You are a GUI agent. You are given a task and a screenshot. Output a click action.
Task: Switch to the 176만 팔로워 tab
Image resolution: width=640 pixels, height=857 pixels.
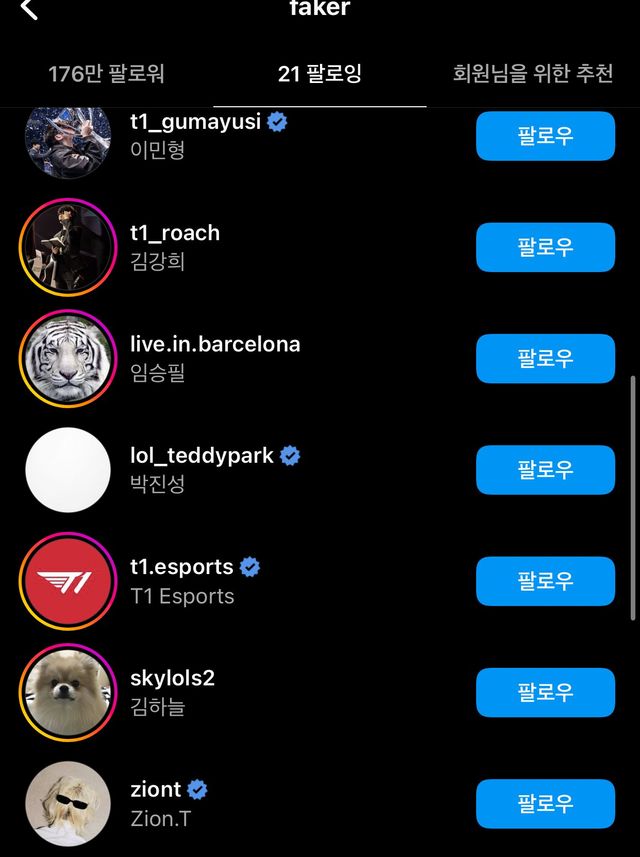tap(106, 74)
